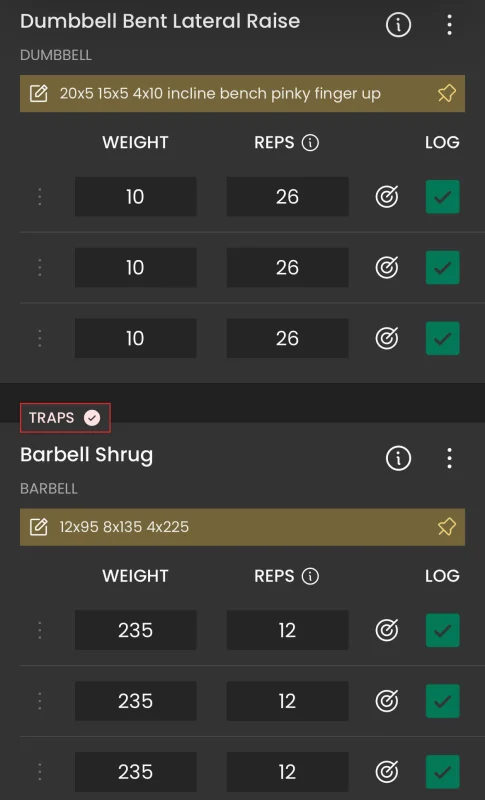Edit reps of first Dumbbell Raise set
The height and width of the screenshot is (800, 485).
point(288,196)
